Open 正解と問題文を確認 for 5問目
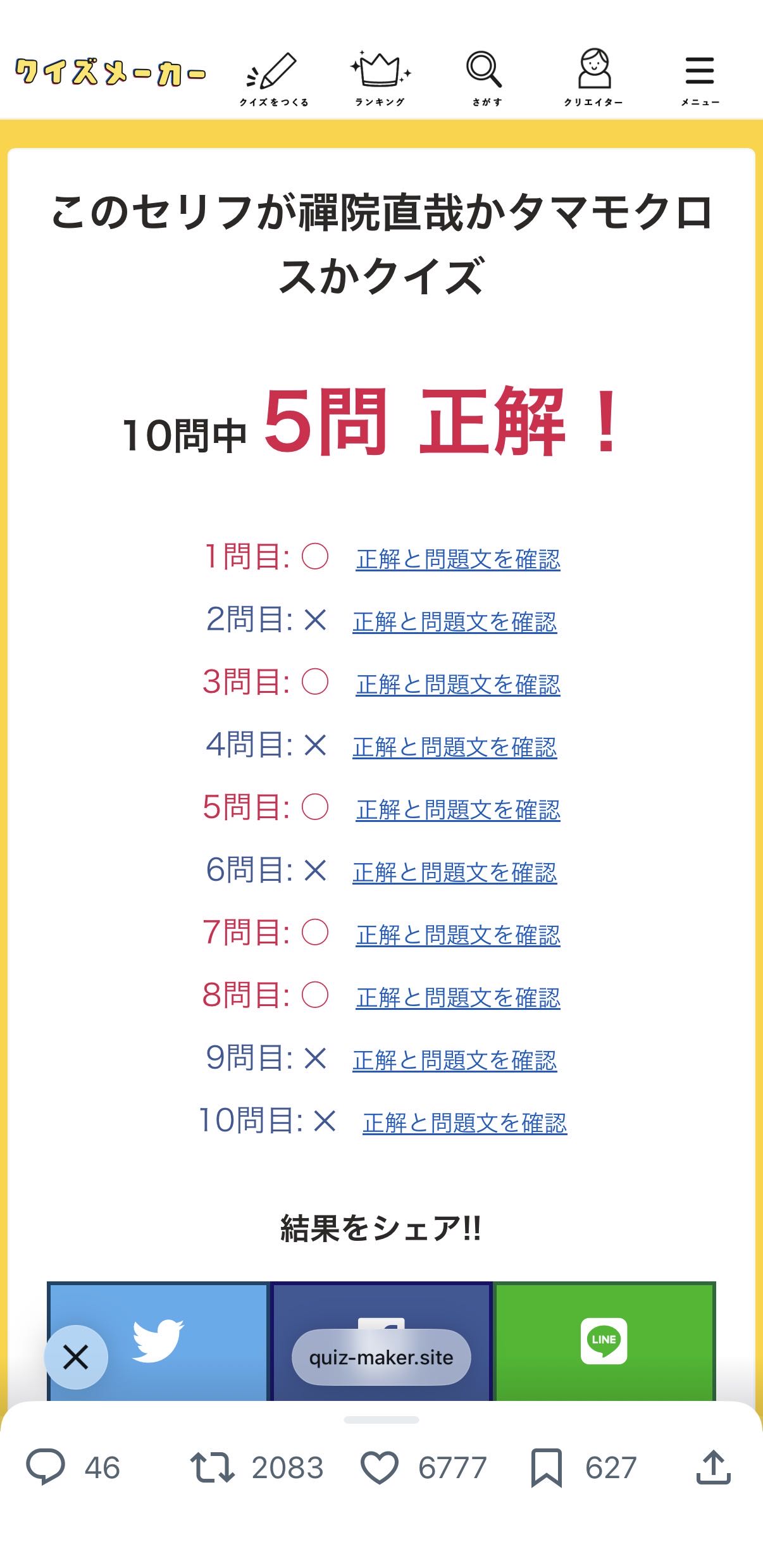This screenshot has width=763, height=1568. [457, 810]
